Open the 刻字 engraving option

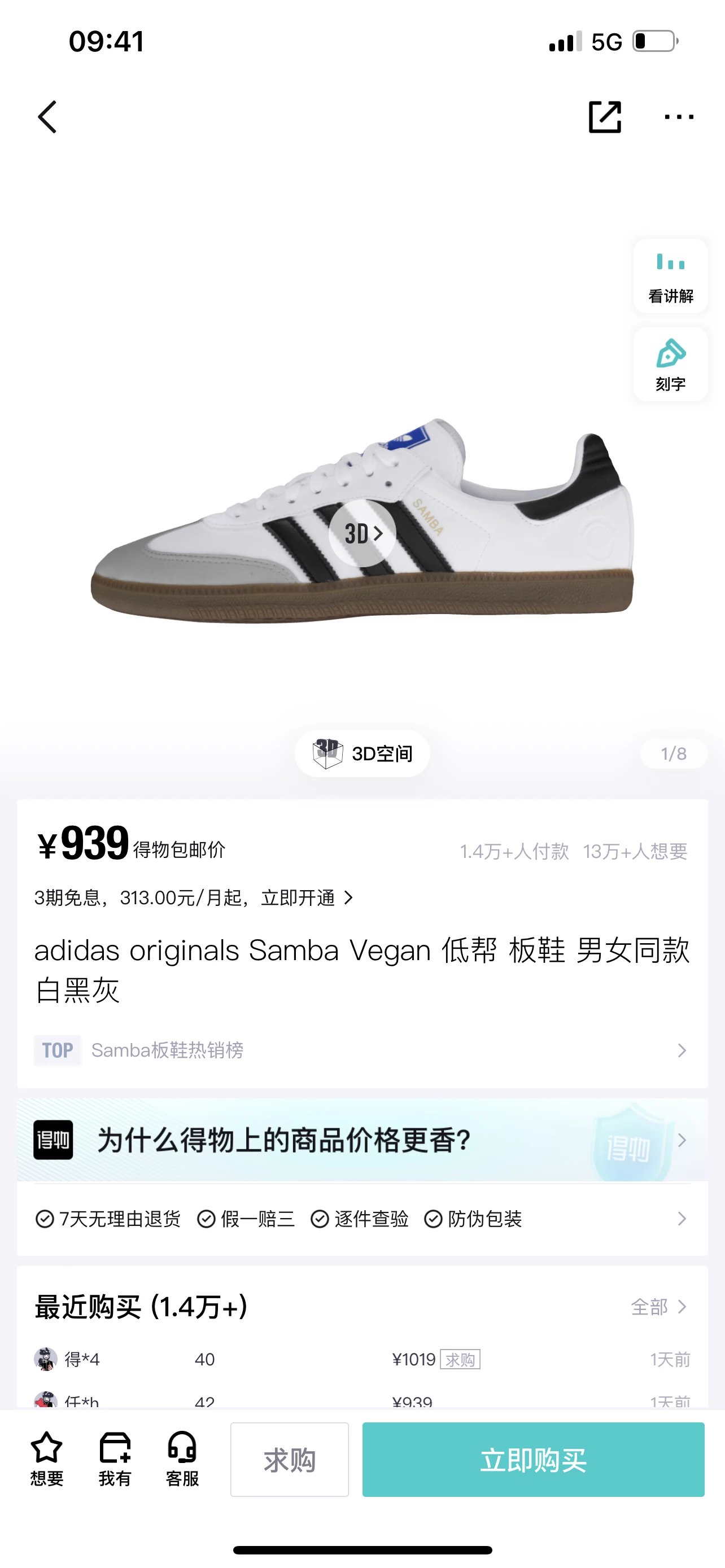(670, 365)
